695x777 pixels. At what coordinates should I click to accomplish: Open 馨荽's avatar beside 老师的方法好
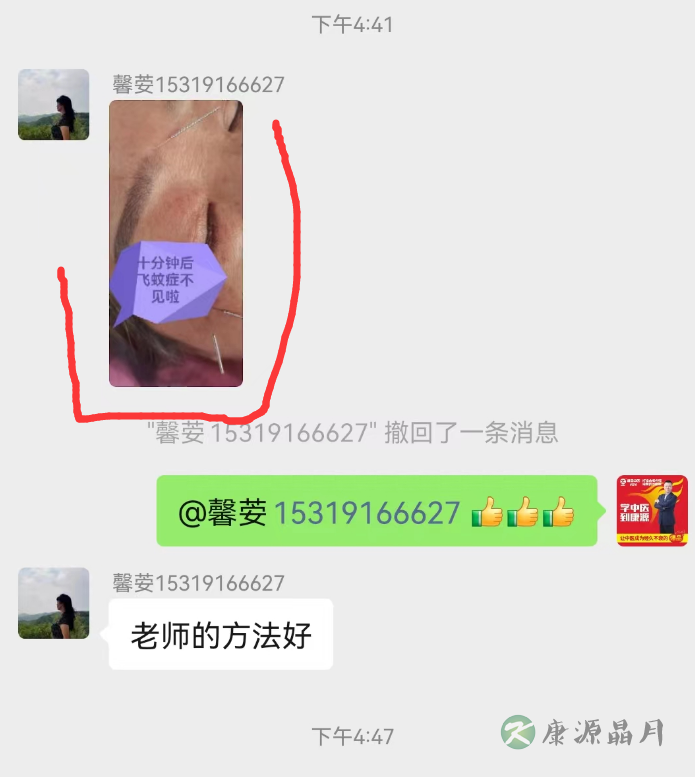pos(53,603)
